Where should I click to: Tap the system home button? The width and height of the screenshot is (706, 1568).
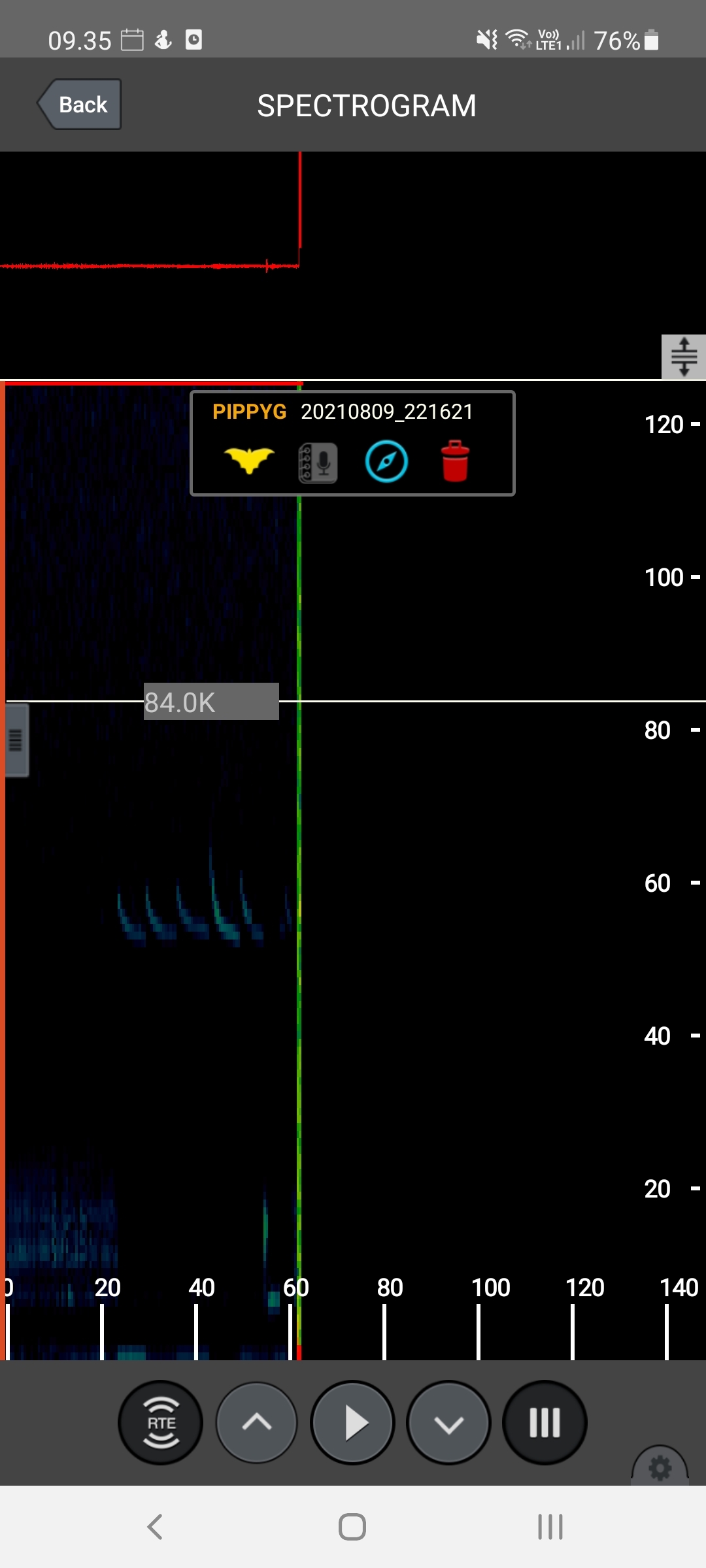[352, 1527]
